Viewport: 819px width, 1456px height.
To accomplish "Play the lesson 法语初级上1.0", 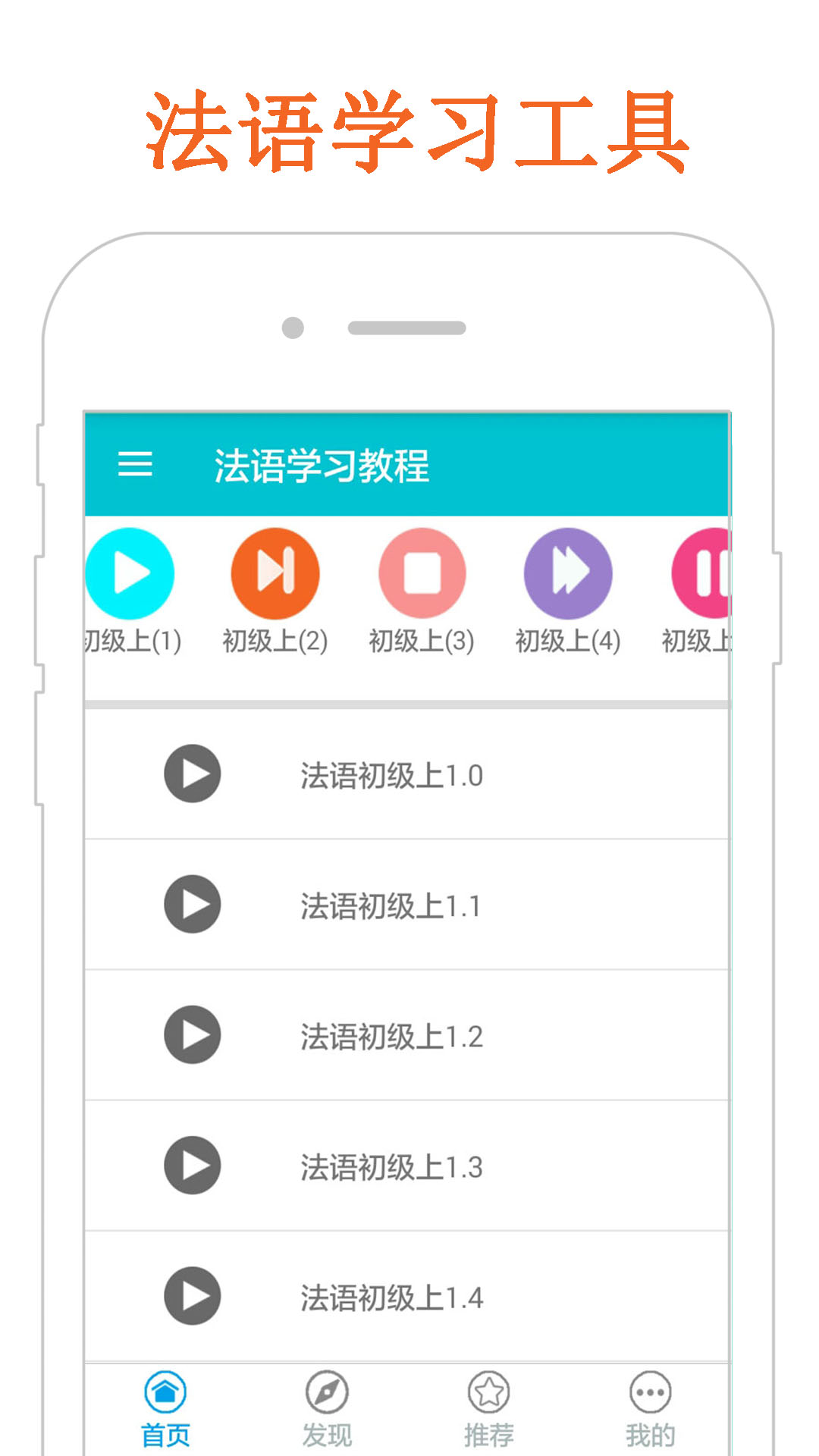I will point(192,773).
